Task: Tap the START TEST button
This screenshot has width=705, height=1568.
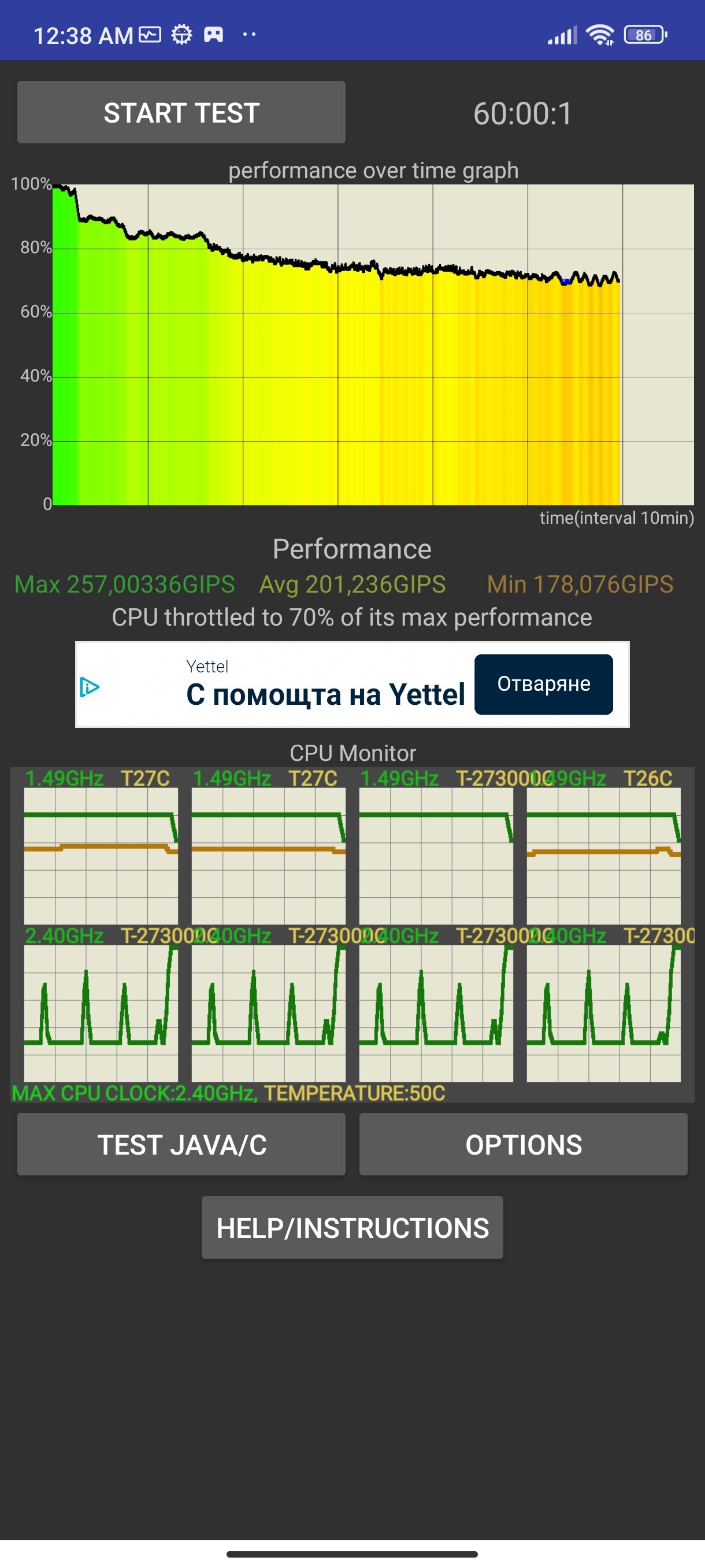Action: (x=181, y=113)
